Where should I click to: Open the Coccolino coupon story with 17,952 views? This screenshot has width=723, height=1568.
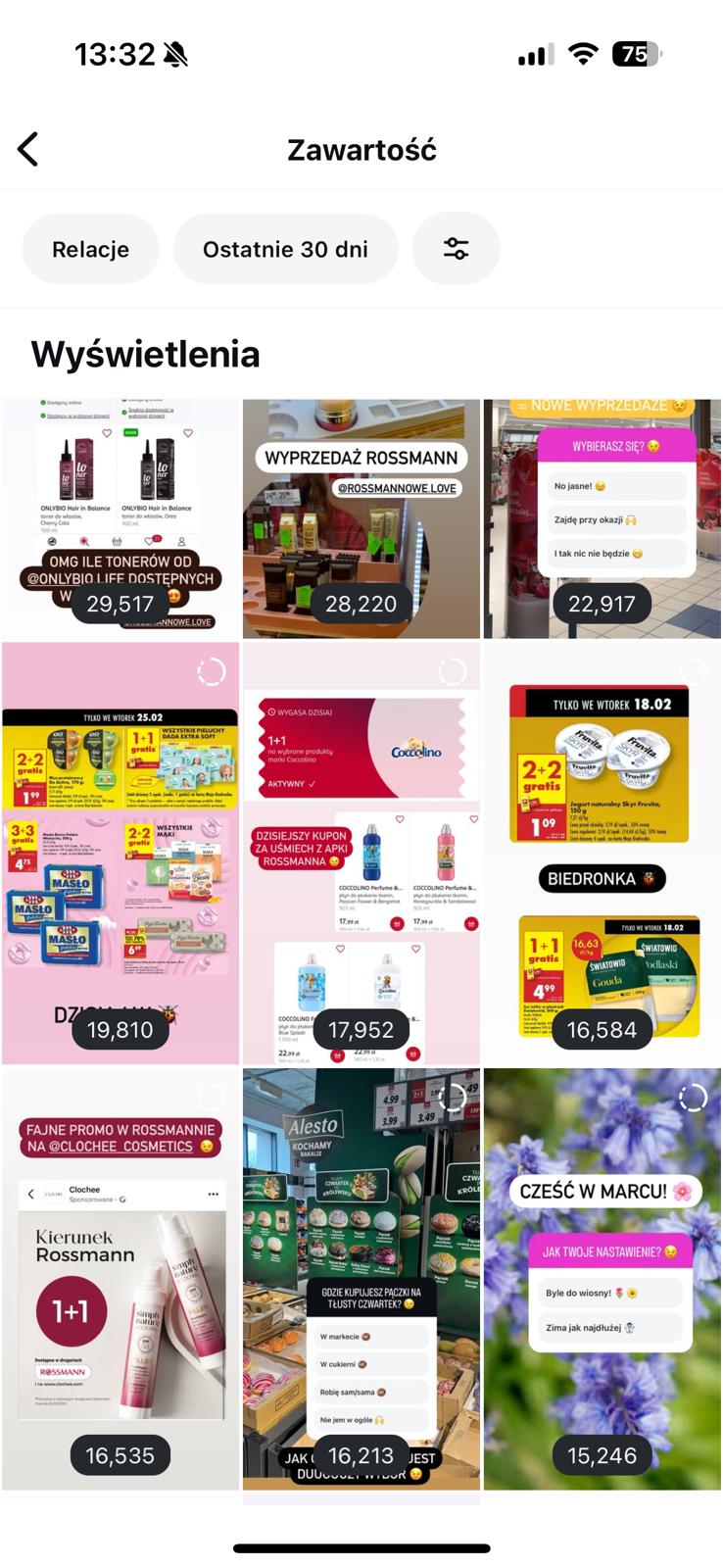[x=361, y=853]
